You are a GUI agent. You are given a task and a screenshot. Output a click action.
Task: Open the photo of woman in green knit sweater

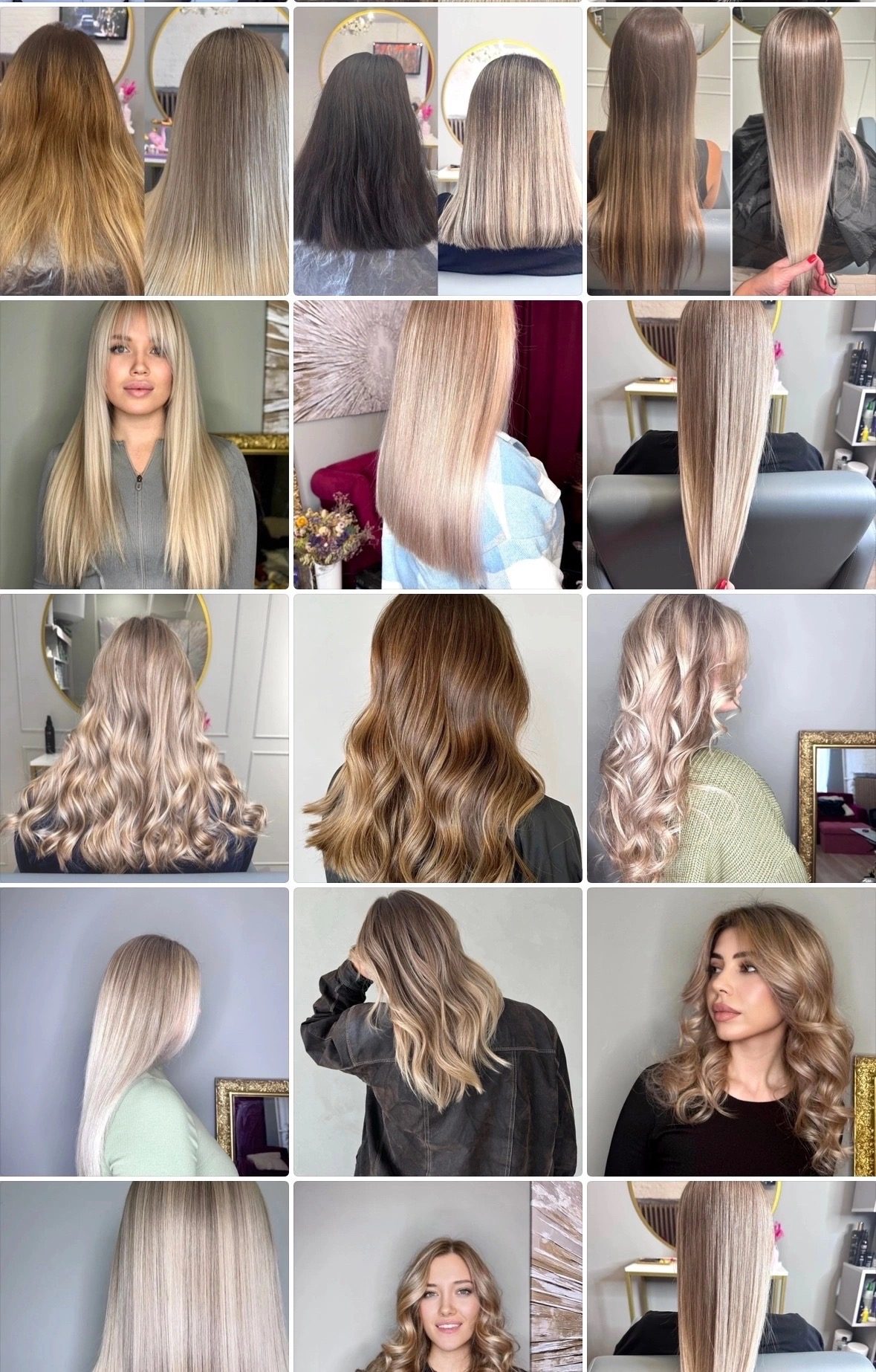click(731, 738)
